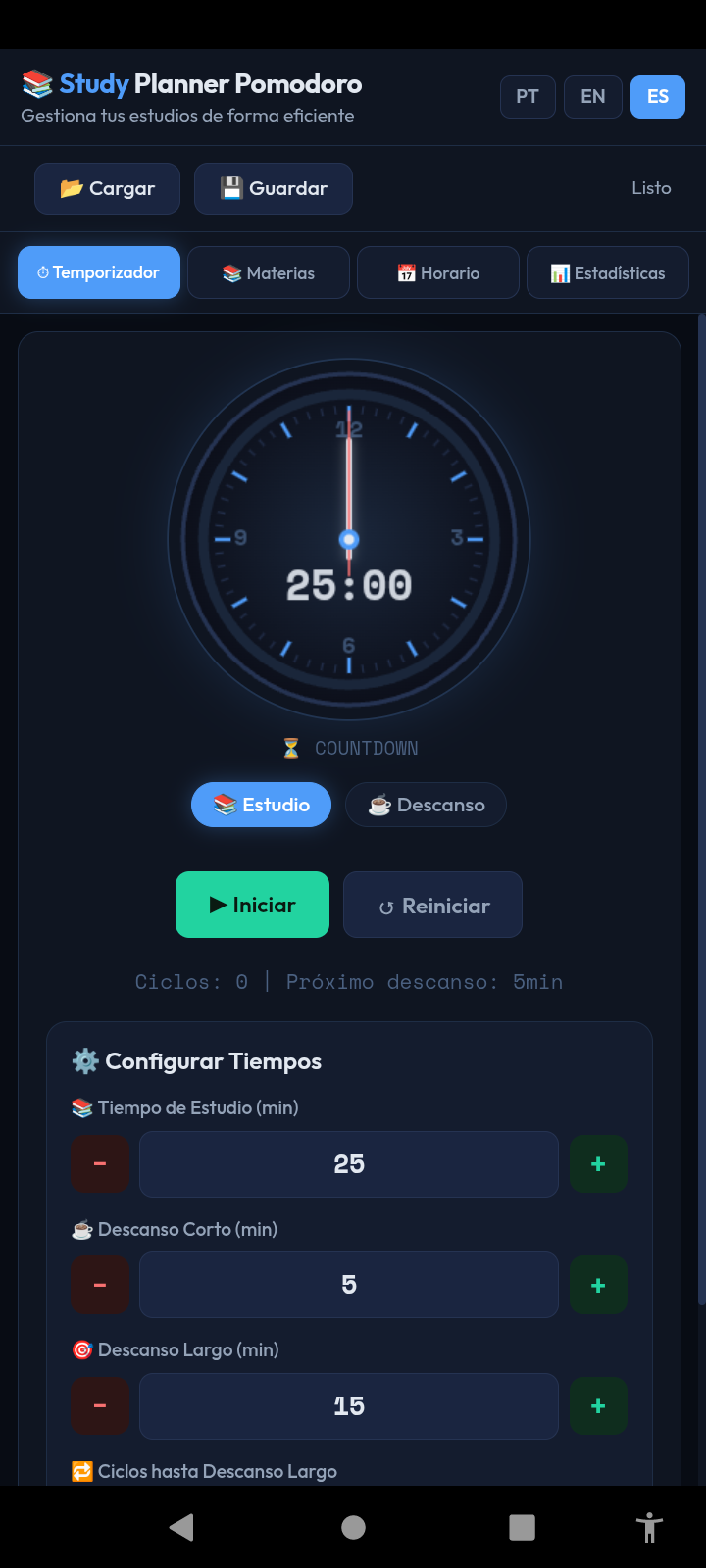The width and height of the screenshot is (706, 1568).
Task: Increase Descanso Corto minutes
Action: [598, 1285]
